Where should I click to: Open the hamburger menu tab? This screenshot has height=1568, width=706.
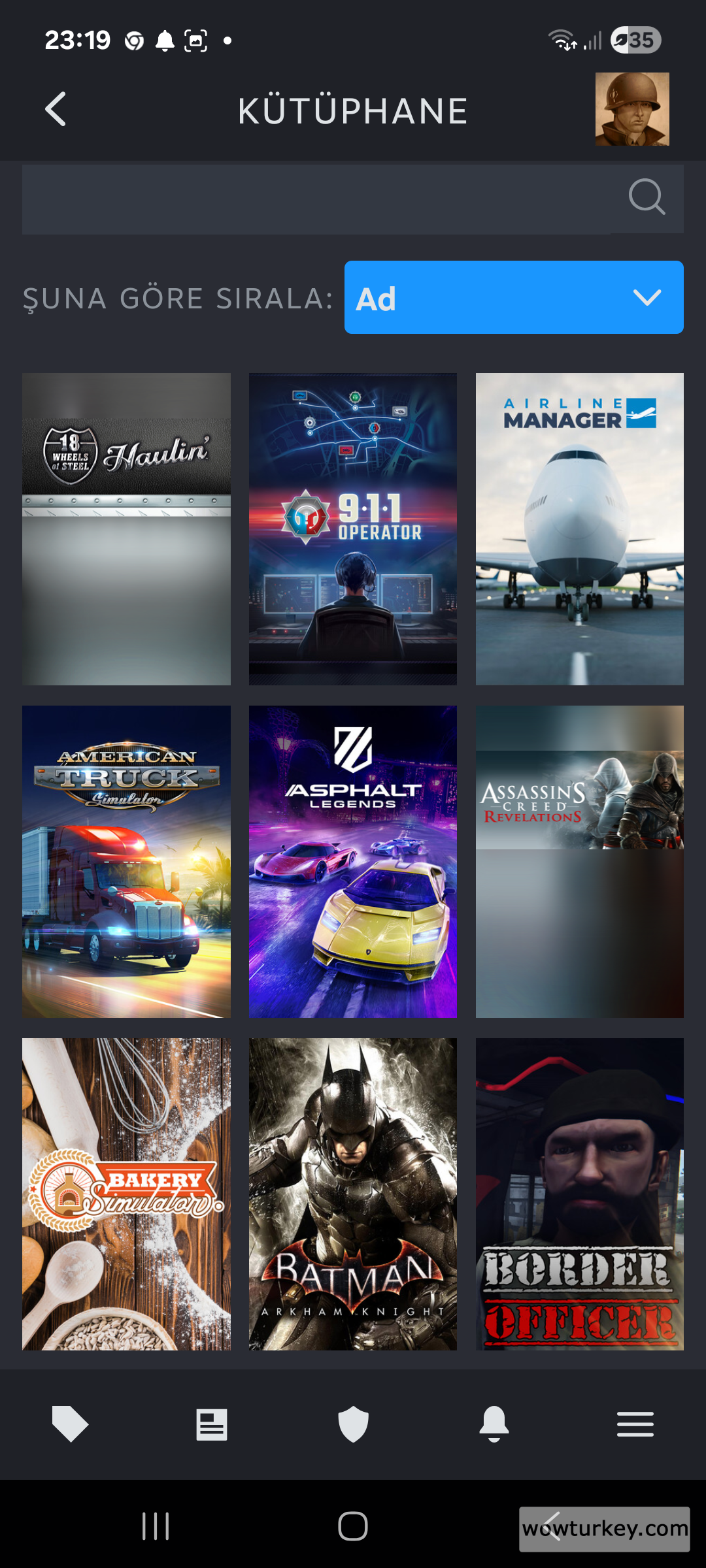tap(635, 1424)
